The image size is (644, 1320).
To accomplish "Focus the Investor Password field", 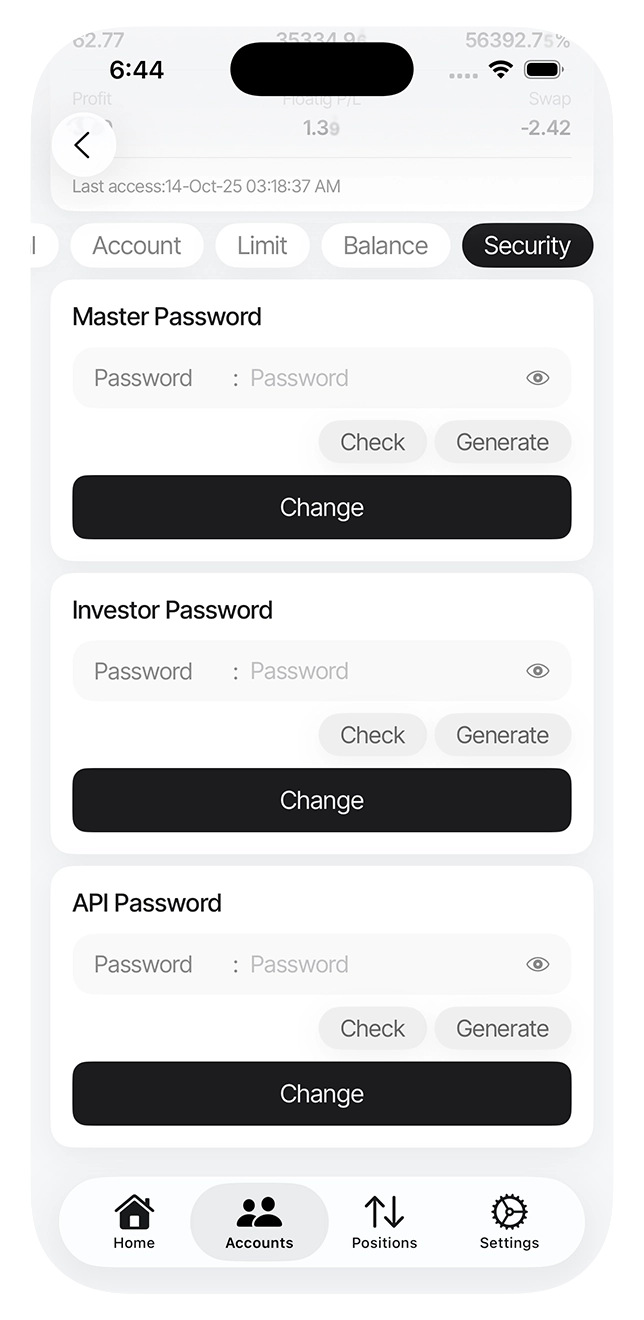I will click(380, 671).
